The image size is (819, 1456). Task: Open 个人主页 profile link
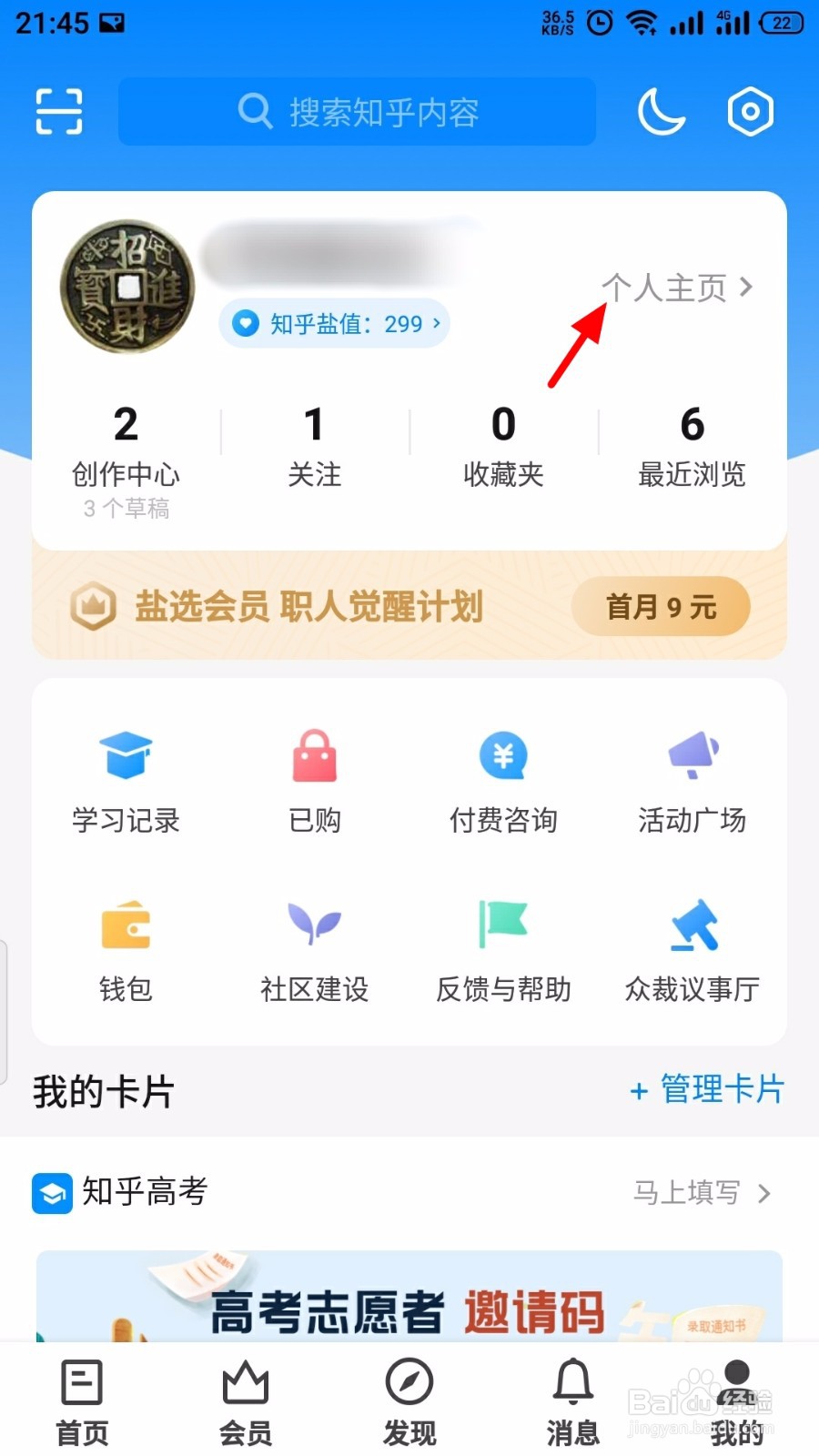678,288
